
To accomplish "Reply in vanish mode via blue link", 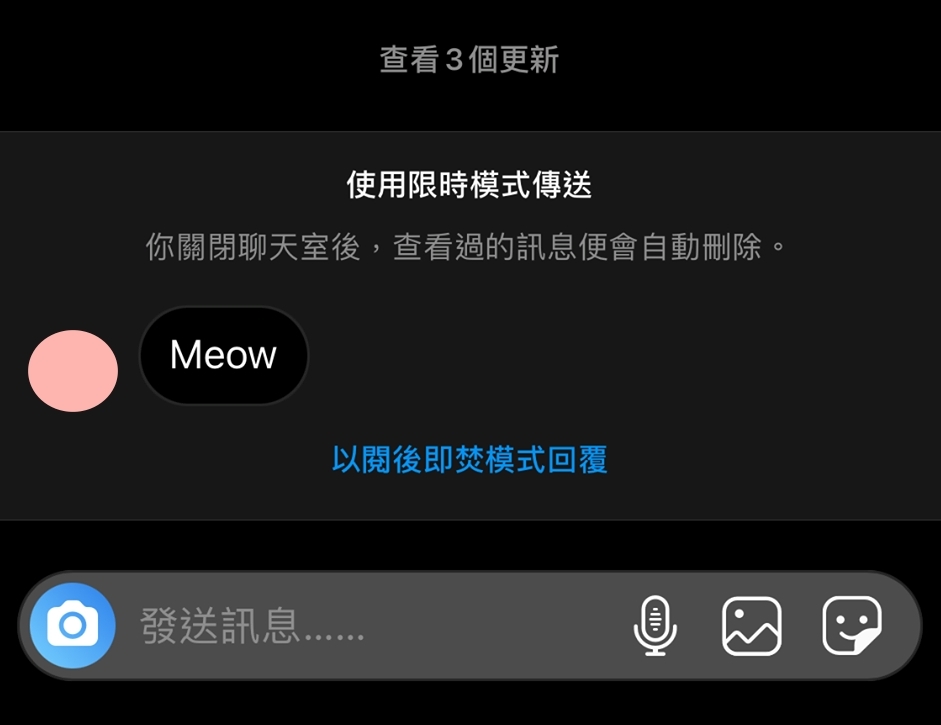I will 469,460.
